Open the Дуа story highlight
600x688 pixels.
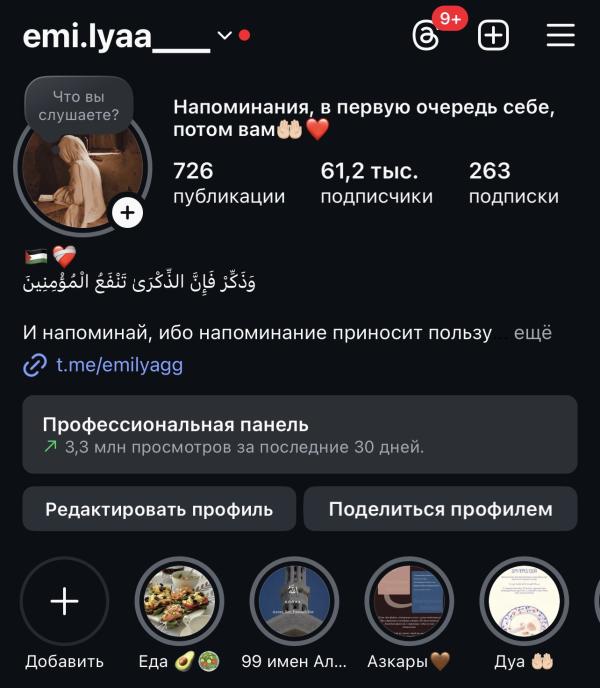point(524,601)
